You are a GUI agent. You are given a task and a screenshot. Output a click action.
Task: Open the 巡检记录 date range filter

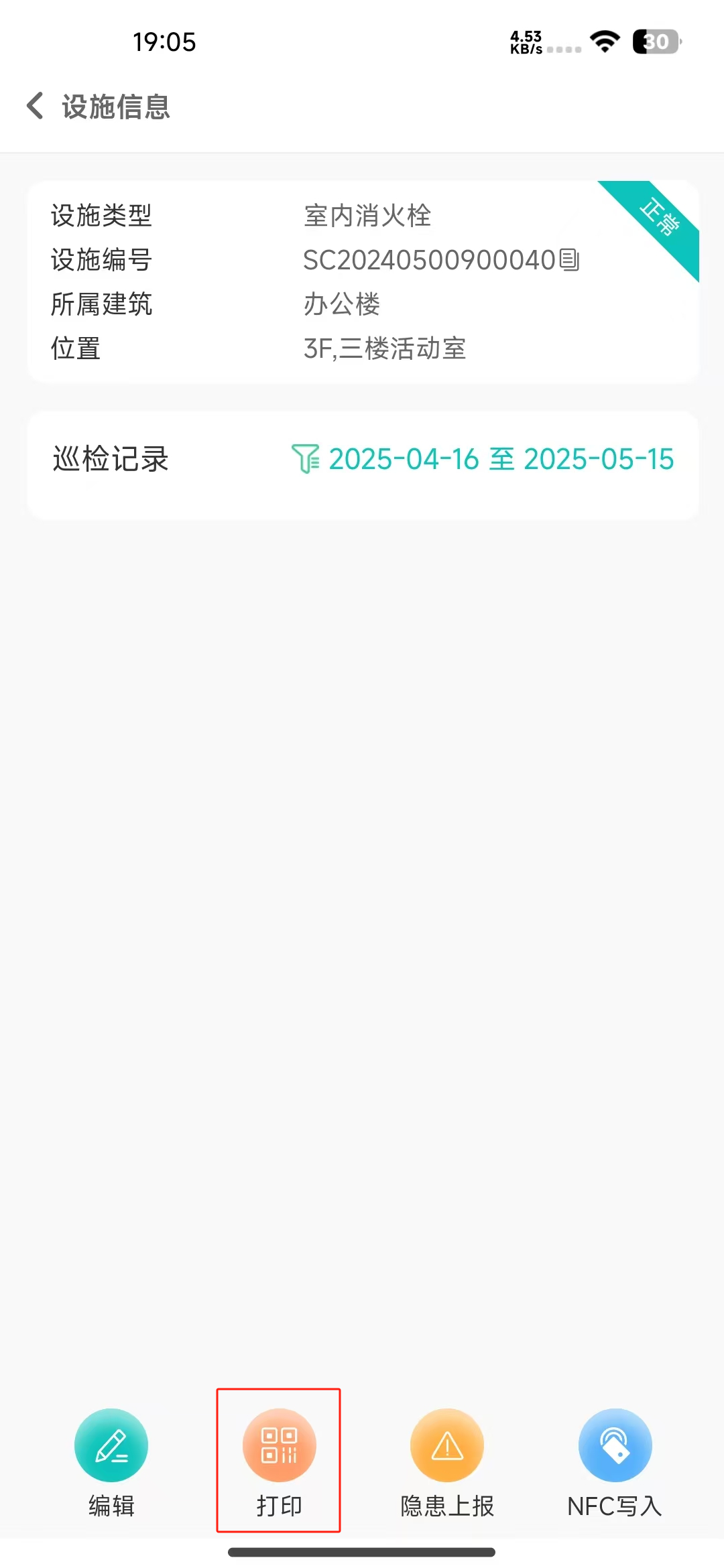coord(483,460)
